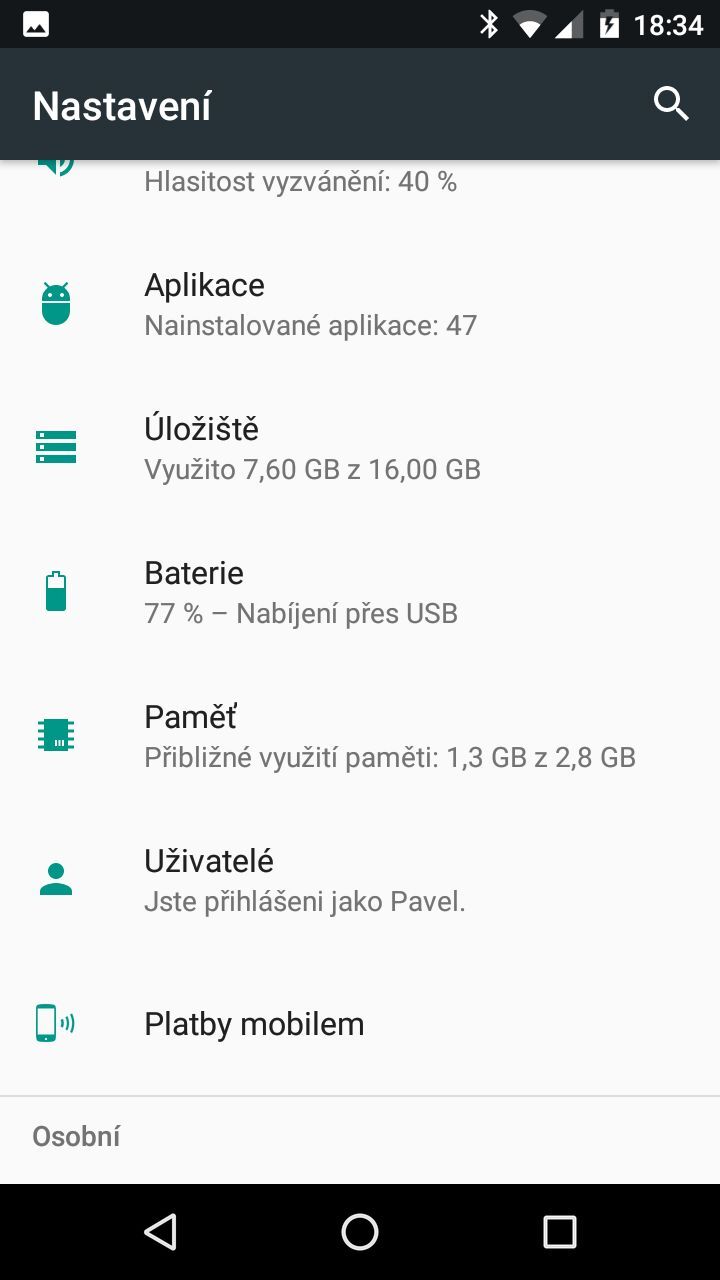Tap the Android robot icon next to Aplikace
Image resolution: width=720 pixels, height=1280 pixels.
55,300
